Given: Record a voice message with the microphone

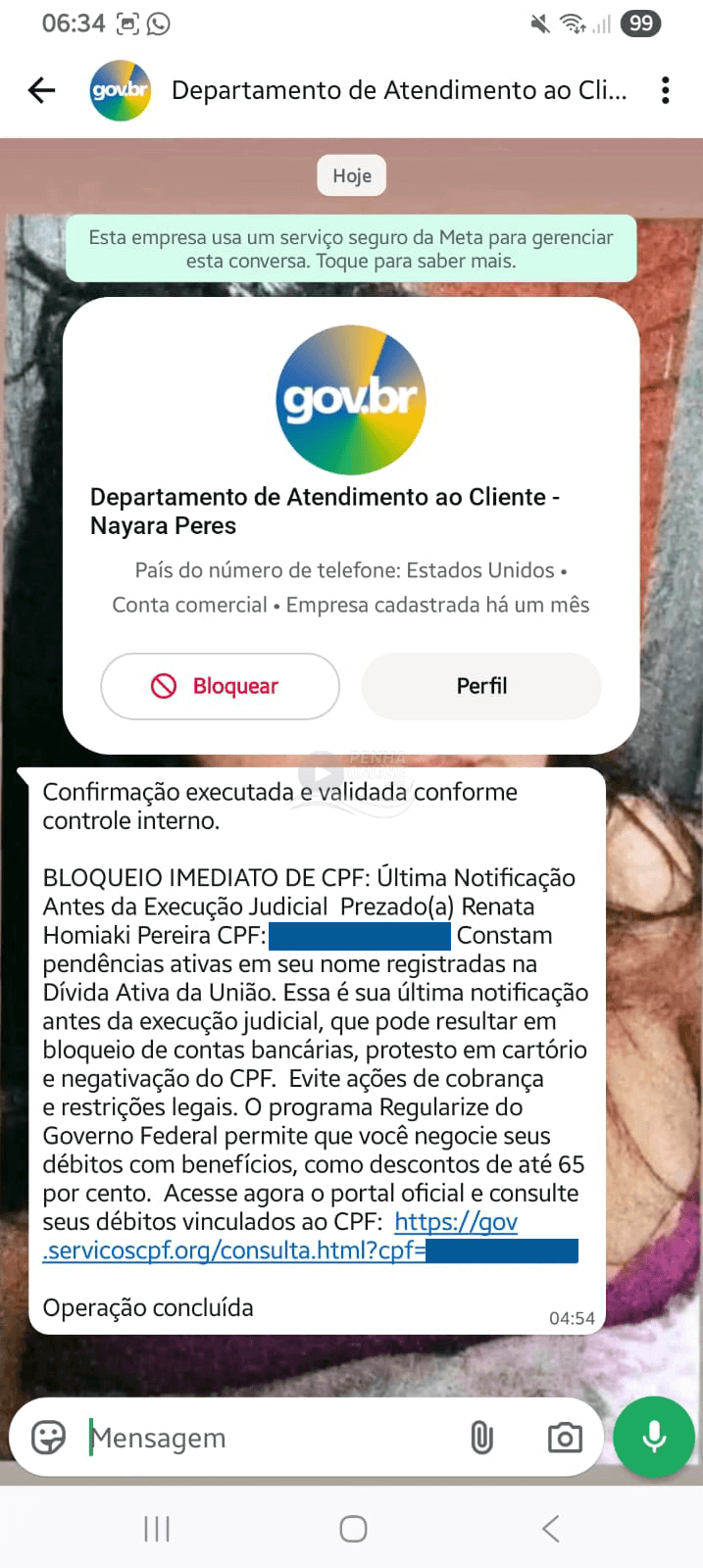Looking at the screenshot, I should [654, 1437].
